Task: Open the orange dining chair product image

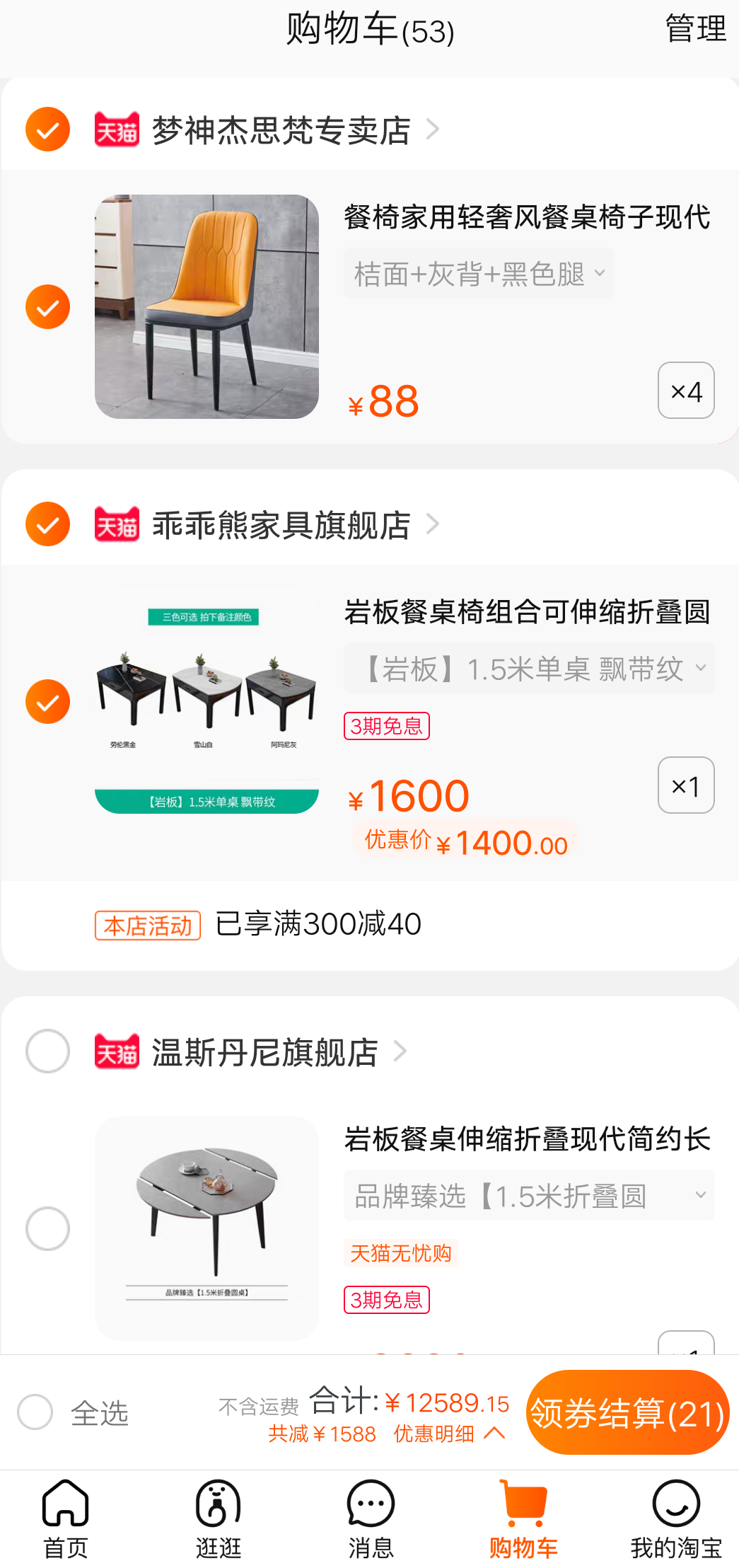Action: (206, 307)
